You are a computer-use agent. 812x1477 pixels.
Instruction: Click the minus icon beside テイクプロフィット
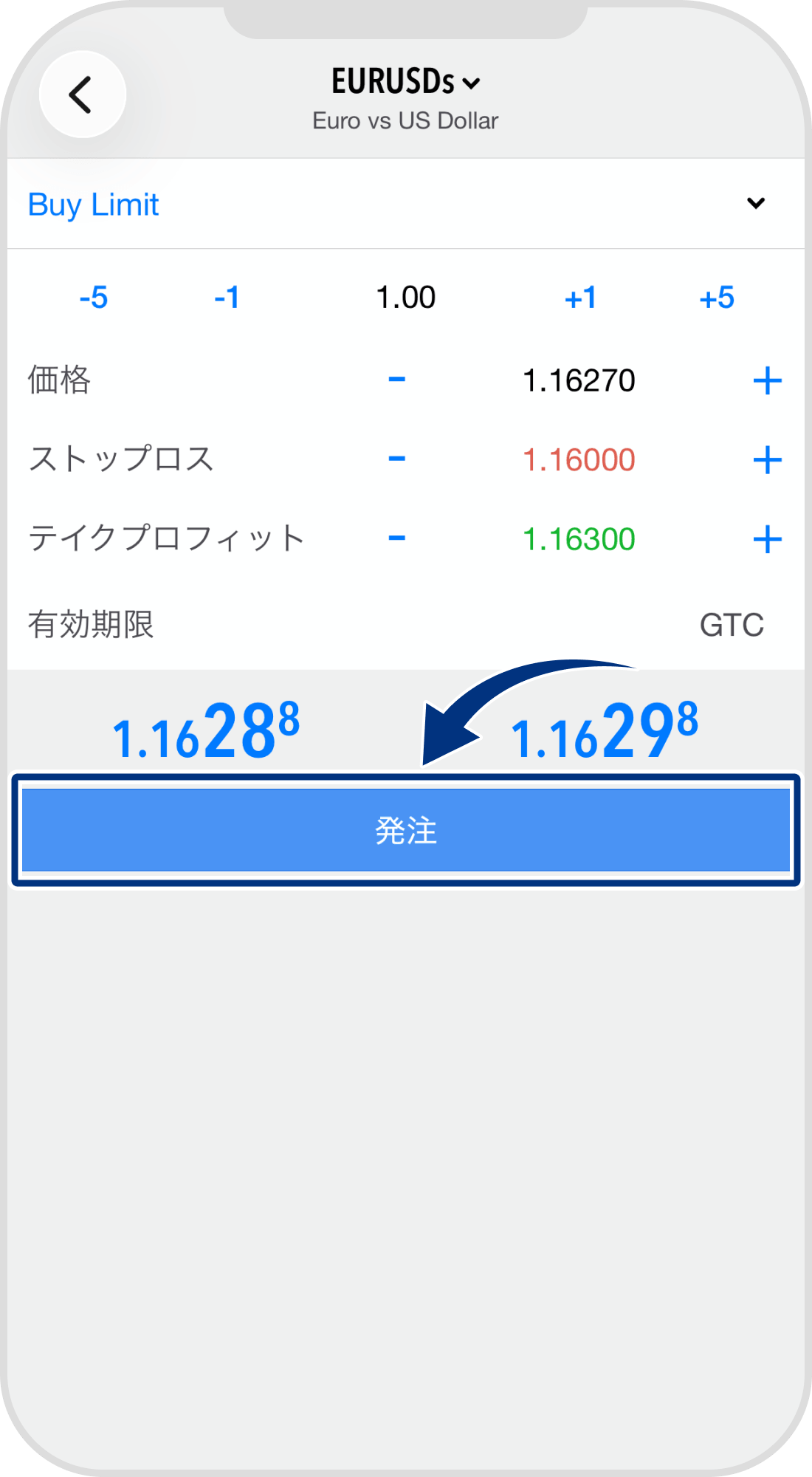[396, 538]
